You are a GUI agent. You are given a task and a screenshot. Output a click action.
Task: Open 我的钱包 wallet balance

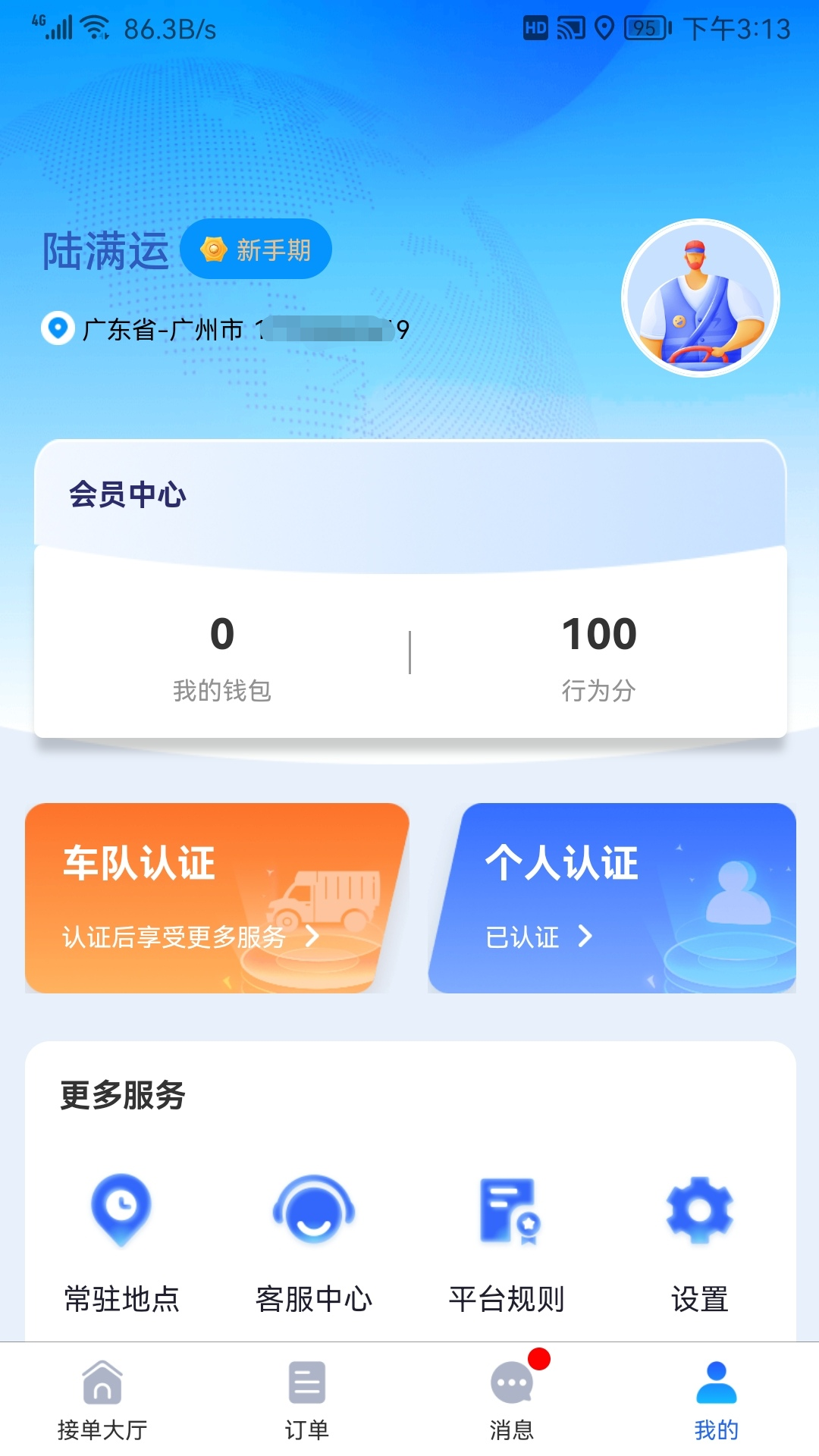click(x=221, y=656)
